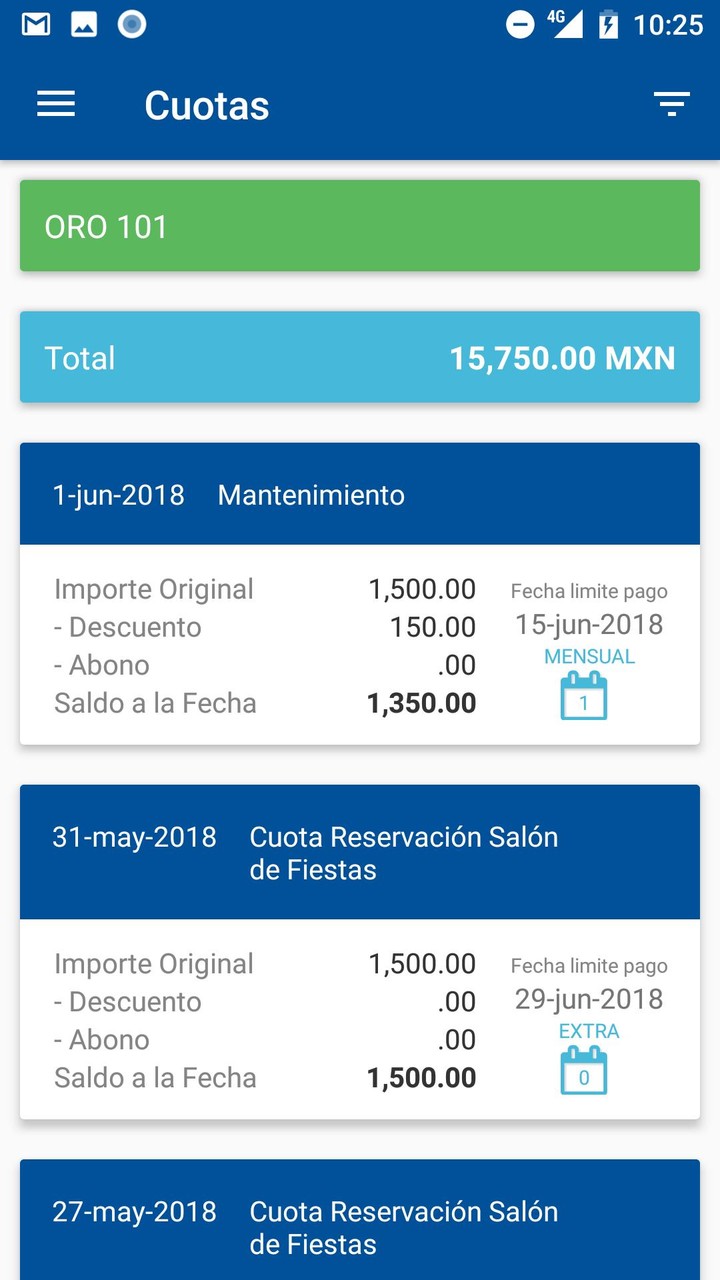
Task: Tap the Total 15,750.00 MXN bar
Action: (x=360, y=357)
